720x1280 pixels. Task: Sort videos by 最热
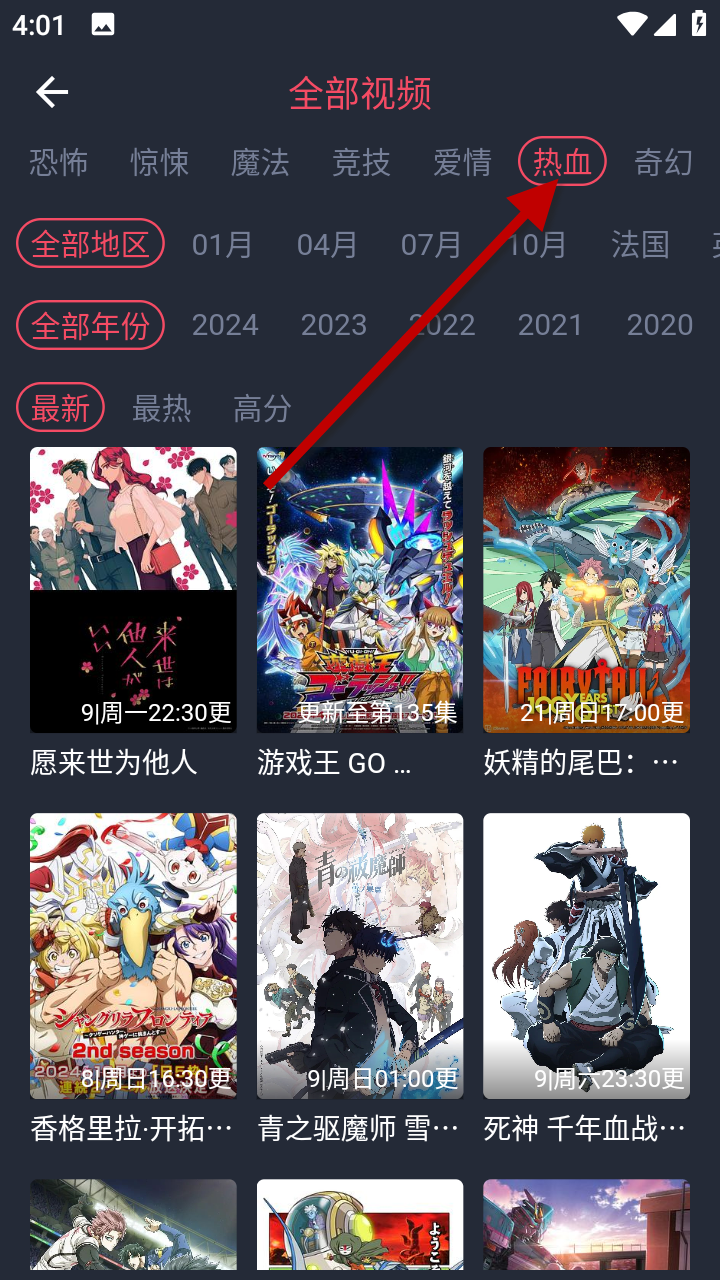pyautogui.click(x=161, y=408)
